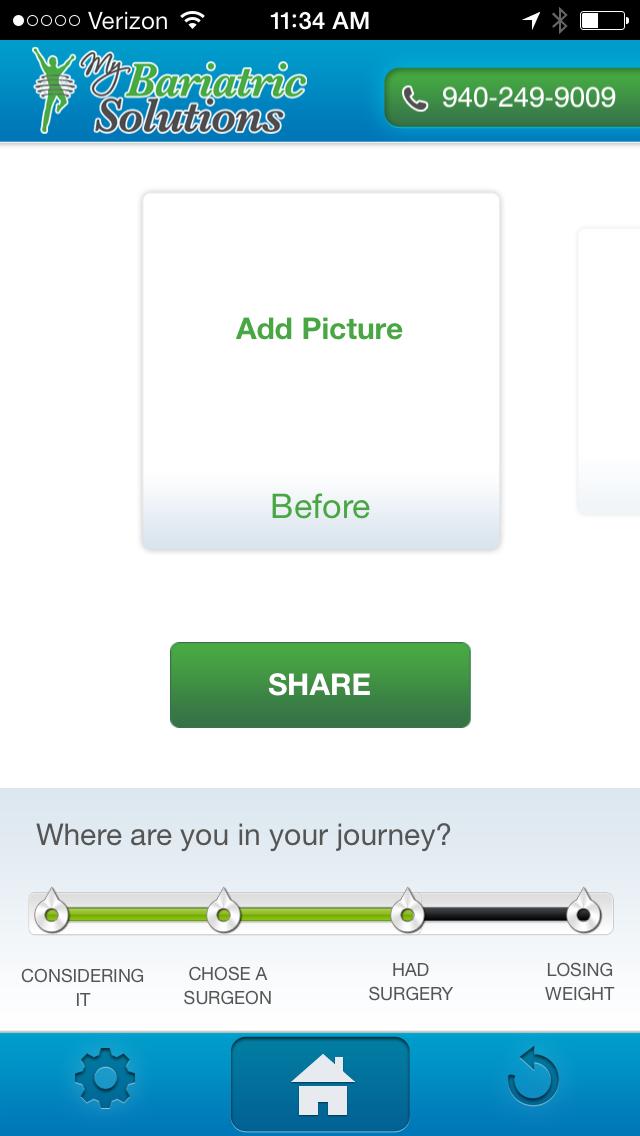Call 940-249-9009 from the header
This screenshot has width=640, height=1136.
510,97
